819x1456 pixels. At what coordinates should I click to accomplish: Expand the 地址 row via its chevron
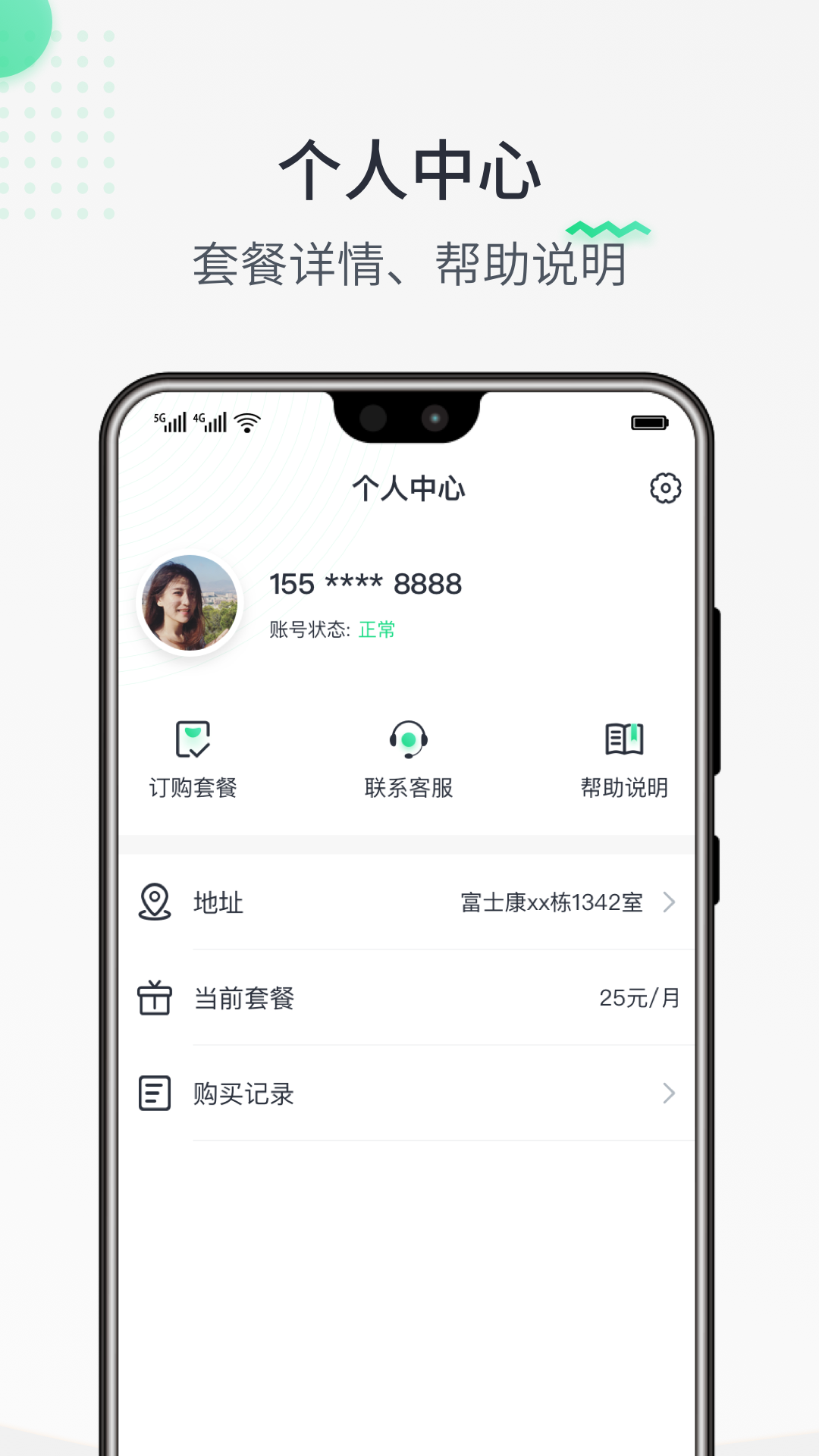tap(669, 902)
